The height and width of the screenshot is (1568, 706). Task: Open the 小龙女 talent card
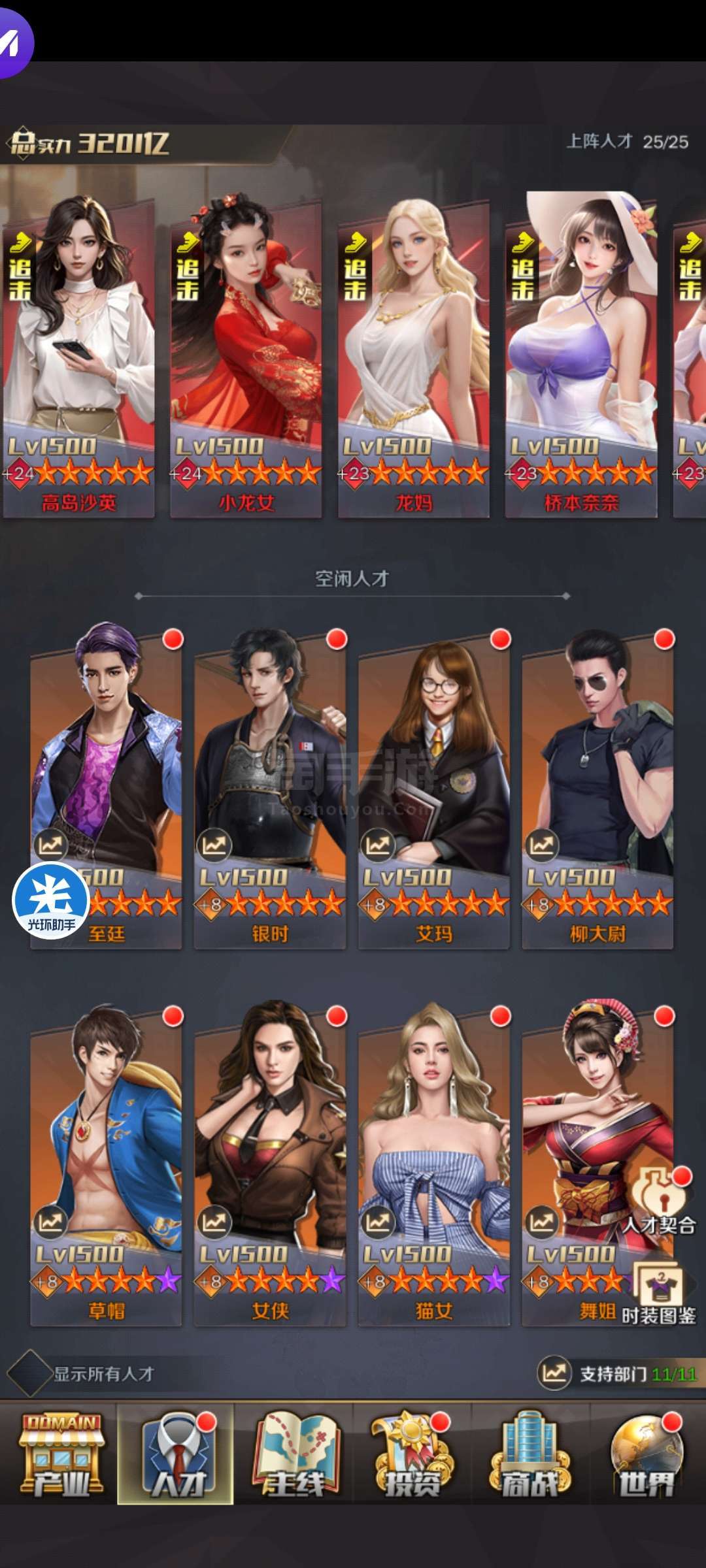246,356
